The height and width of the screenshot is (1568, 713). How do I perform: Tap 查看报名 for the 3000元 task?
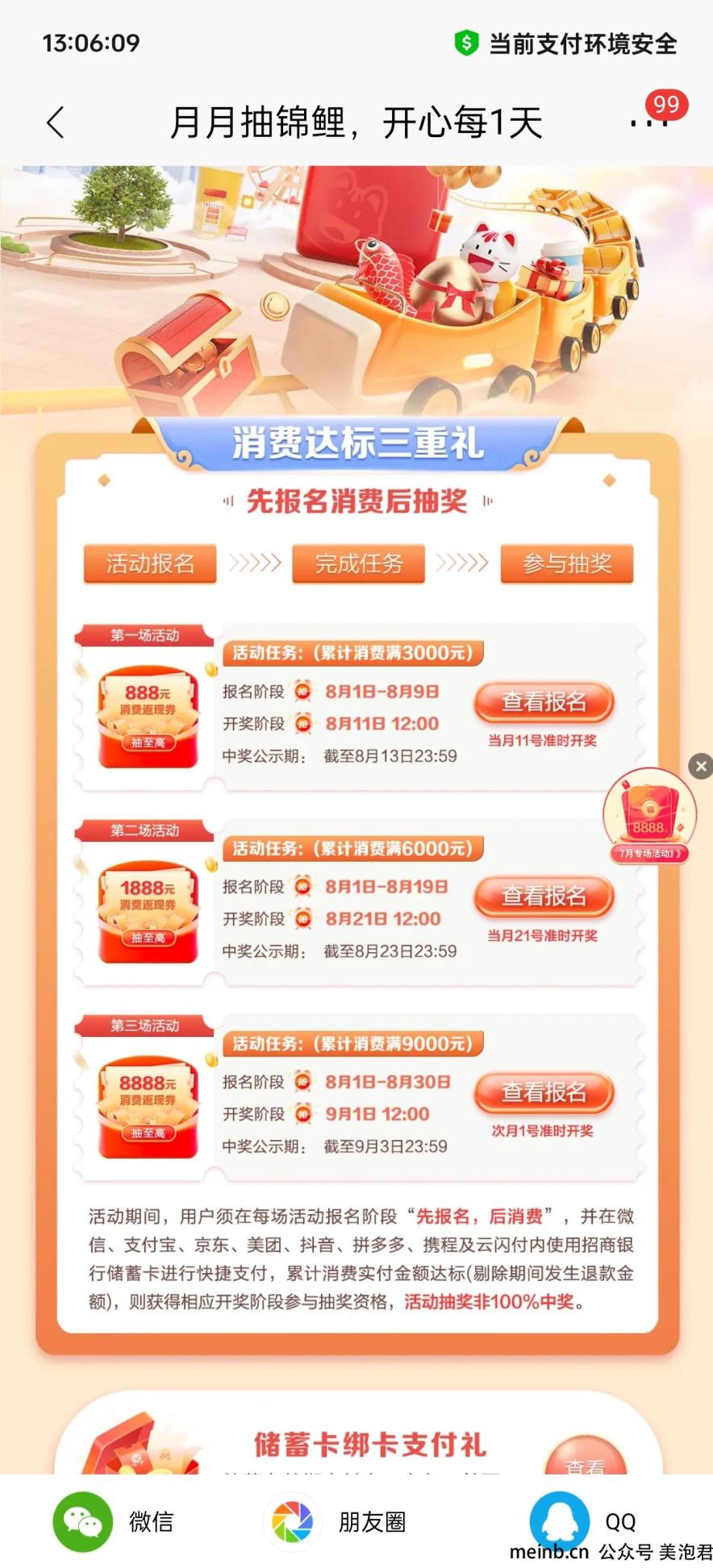tap(544, 702)
